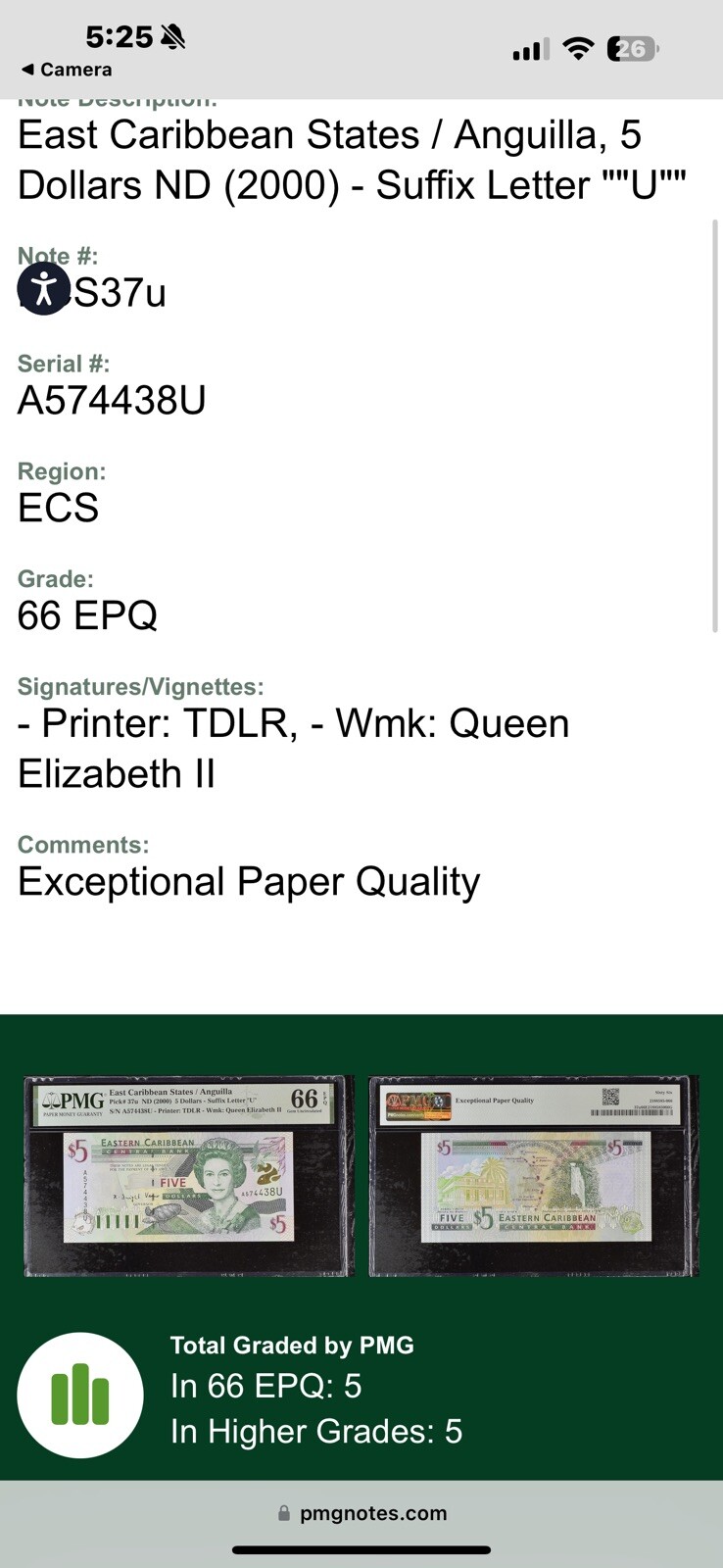Open the accessibility options widget
The width and height of the screenshot is (723, 1568).
[43, 289]
